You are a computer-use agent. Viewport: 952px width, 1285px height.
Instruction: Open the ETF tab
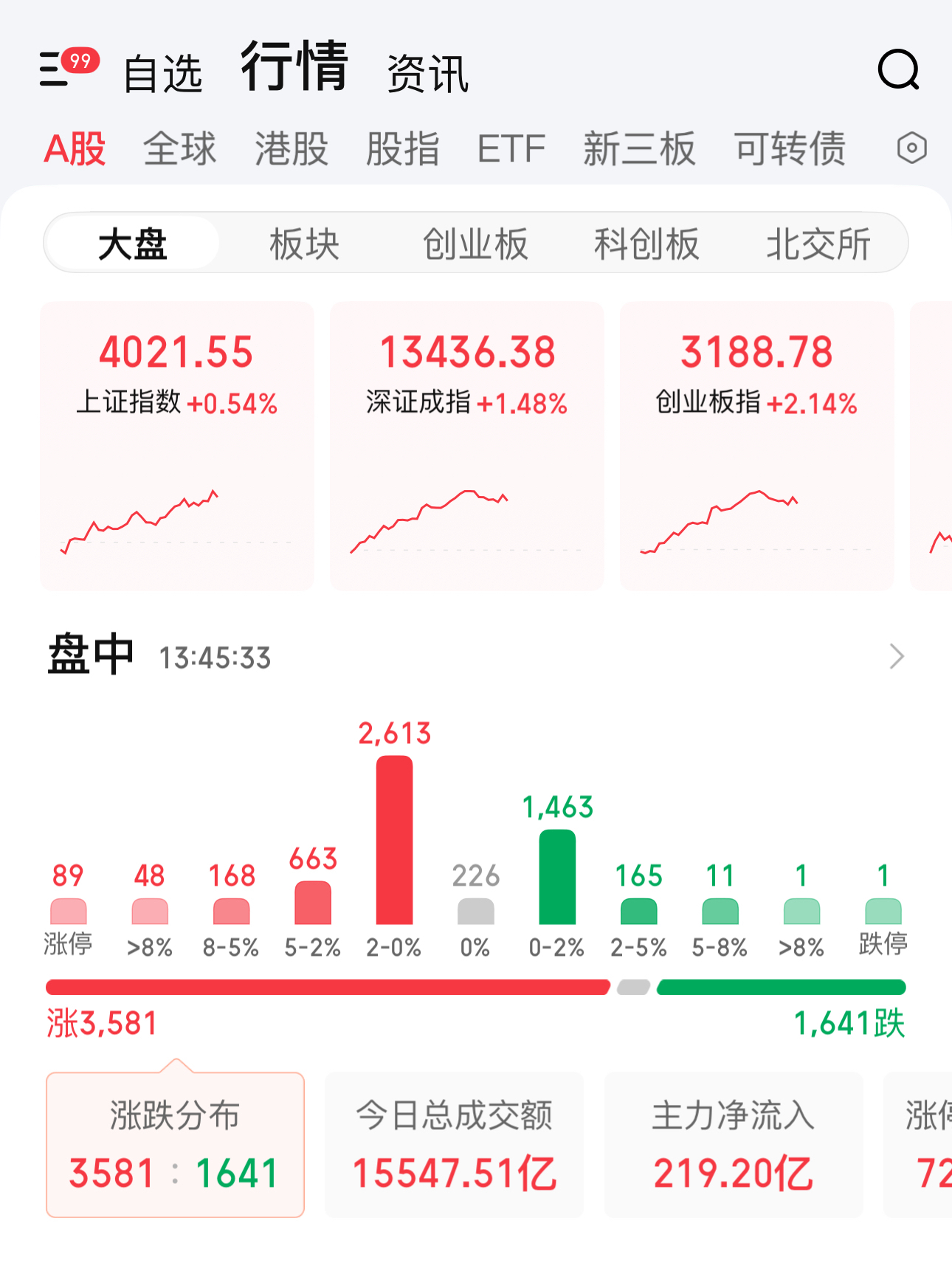(511, 148)
